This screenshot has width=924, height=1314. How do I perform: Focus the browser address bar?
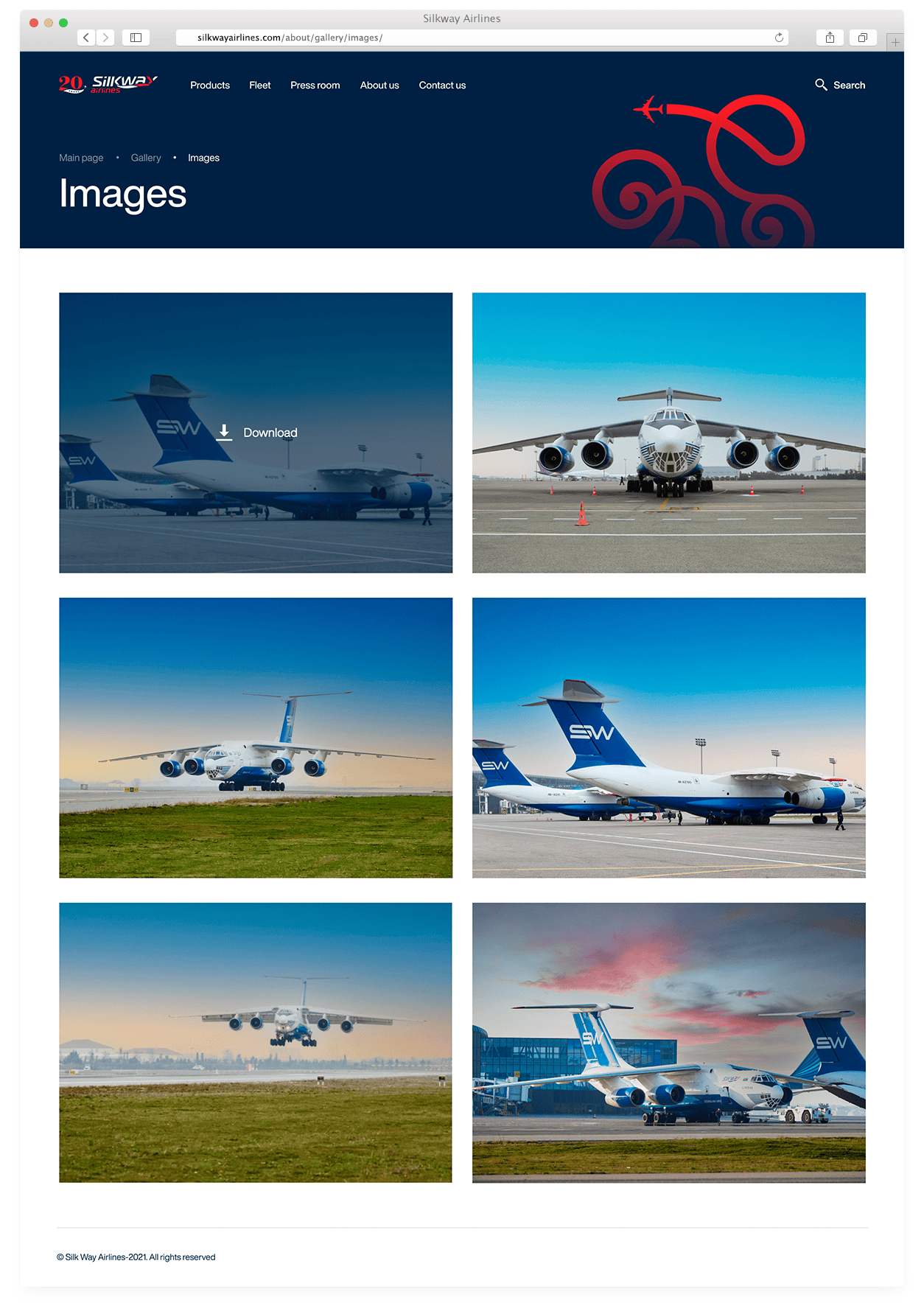coord(479,38)
